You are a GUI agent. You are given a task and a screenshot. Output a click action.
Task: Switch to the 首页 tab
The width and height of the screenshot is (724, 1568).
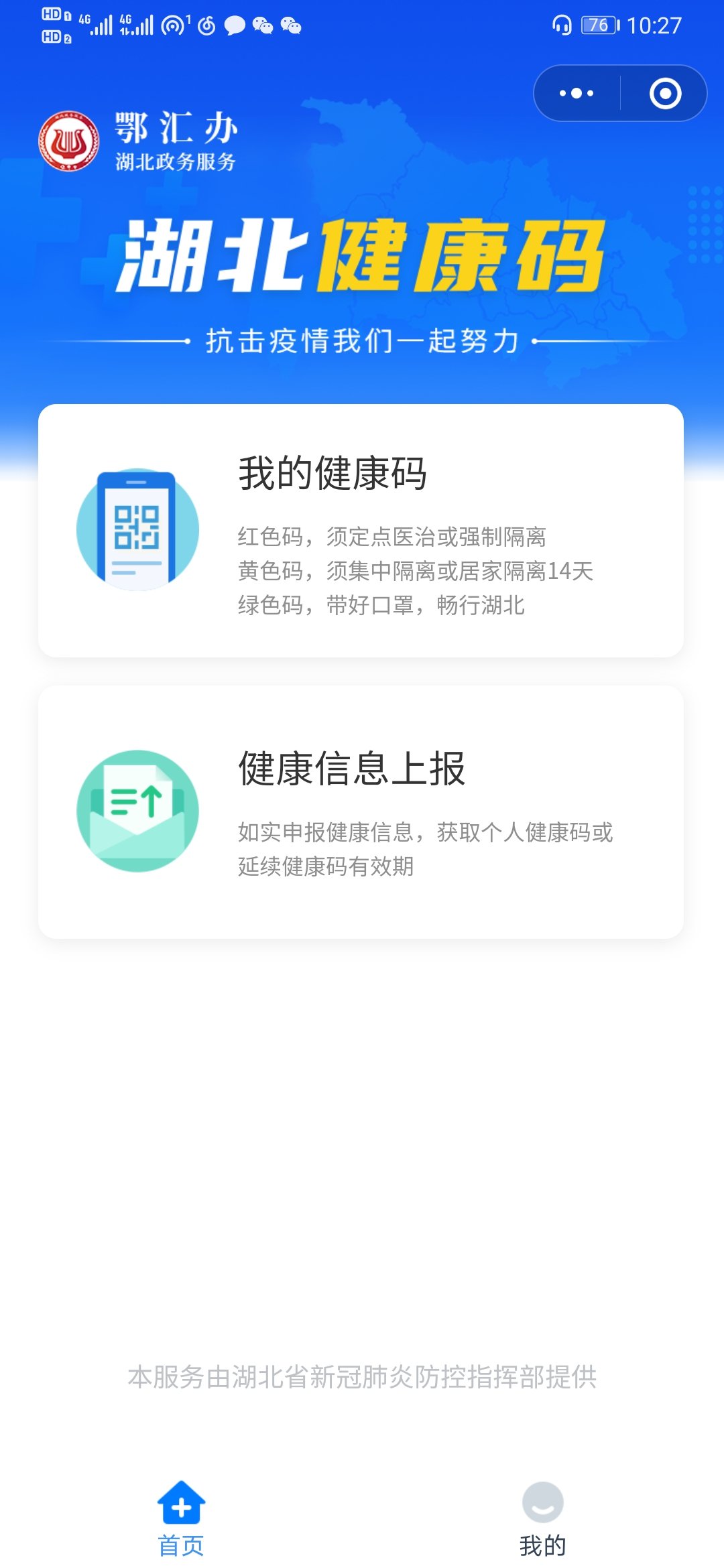pos(181,1518)
